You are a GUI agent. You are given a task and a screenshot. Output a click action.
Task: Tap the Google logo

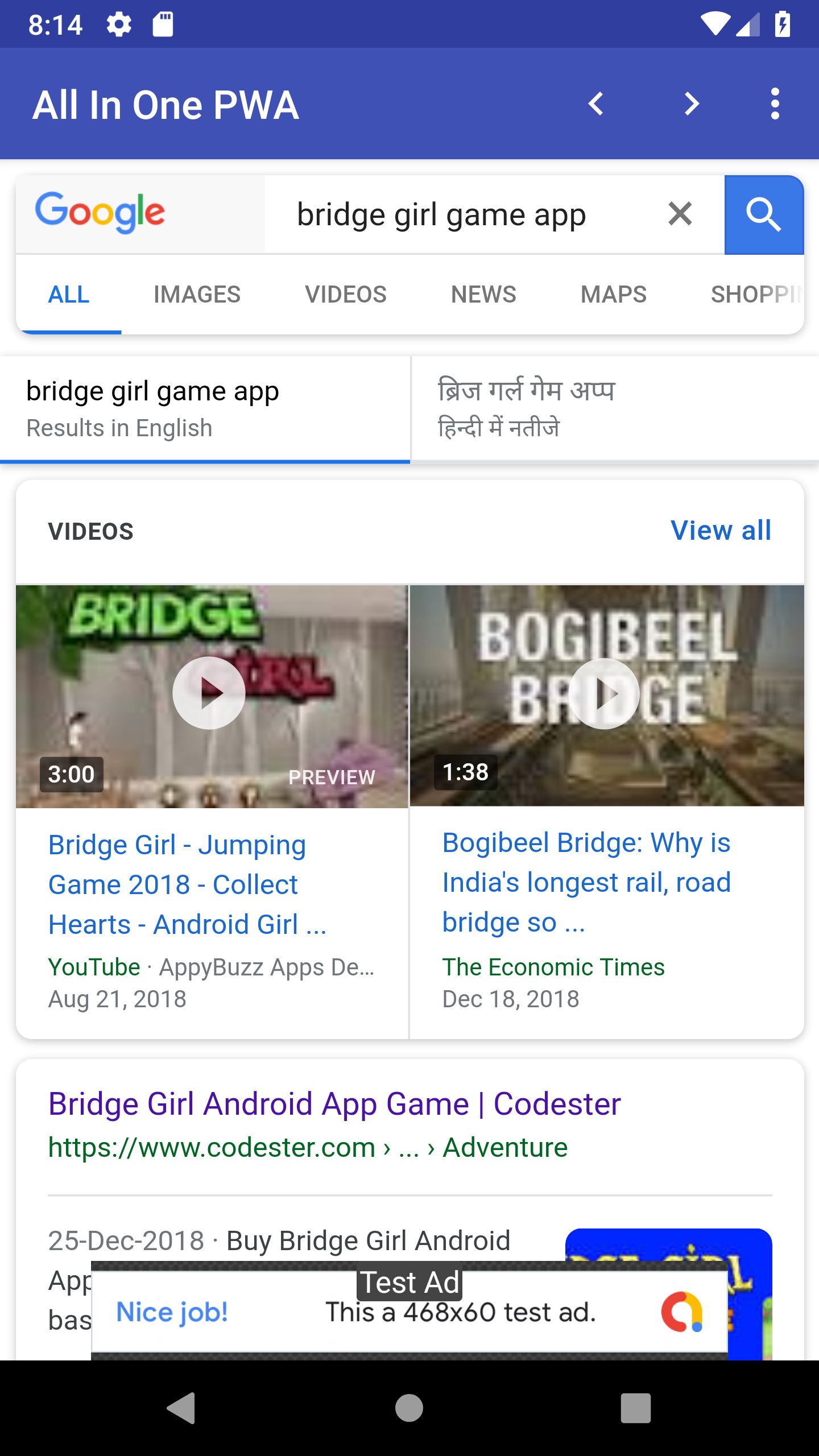[x=100, y=213]
